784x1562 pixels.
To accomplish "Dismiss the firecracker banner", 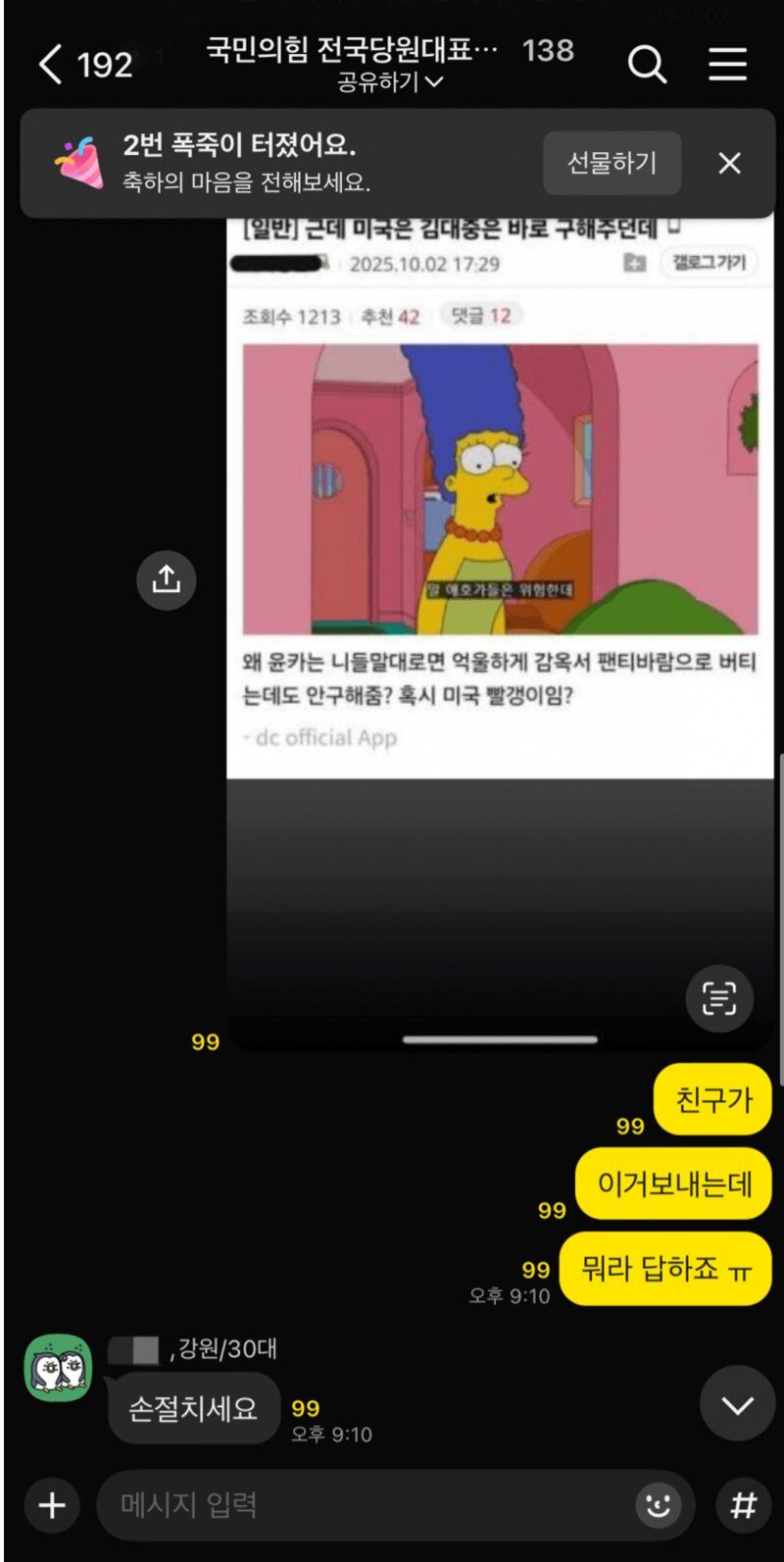I will coord(729,163).
